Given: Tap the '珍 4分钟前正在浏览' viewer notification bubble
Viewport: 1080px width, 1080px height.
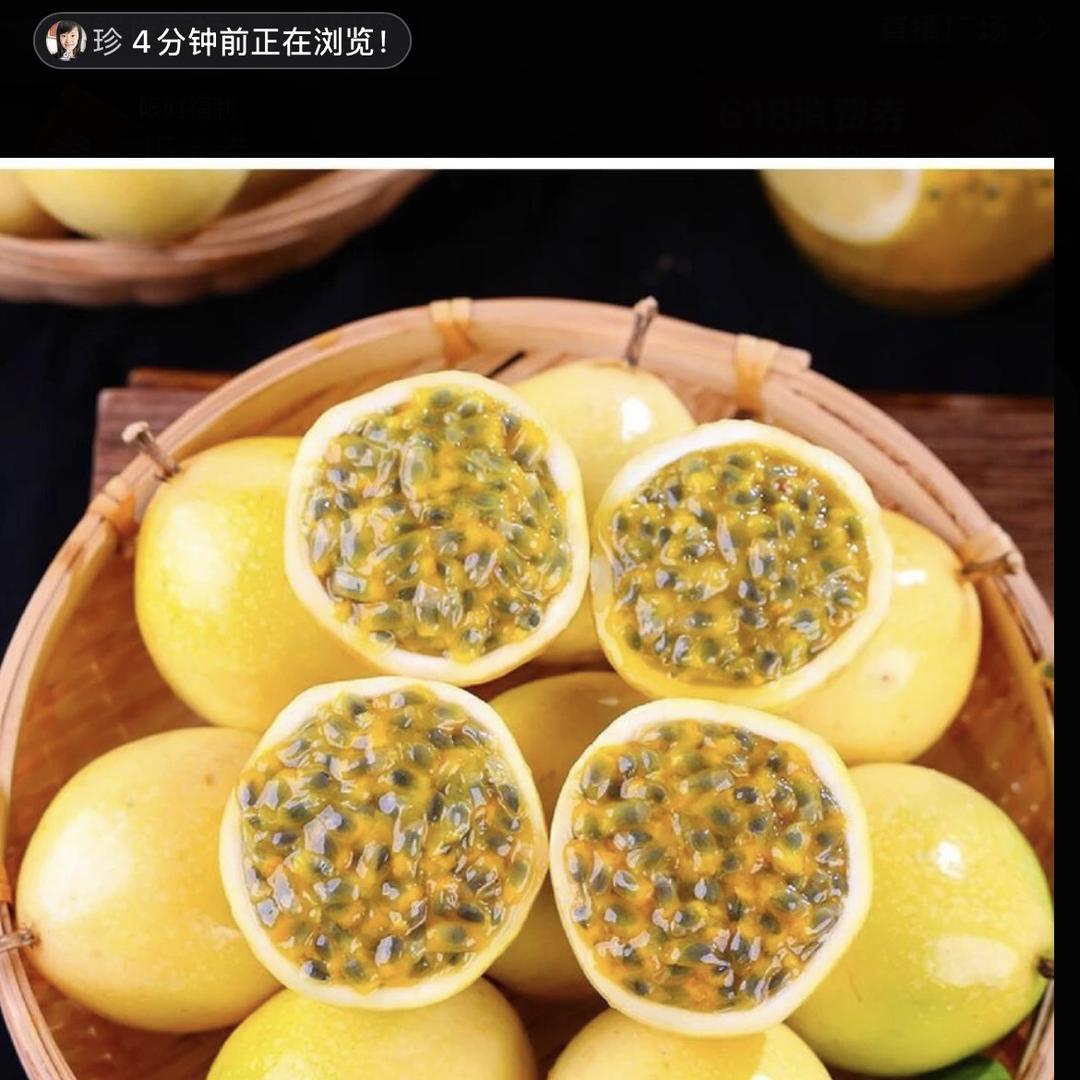Looking at the screenshot, I should pyautogui.click(x=222, y=41).
